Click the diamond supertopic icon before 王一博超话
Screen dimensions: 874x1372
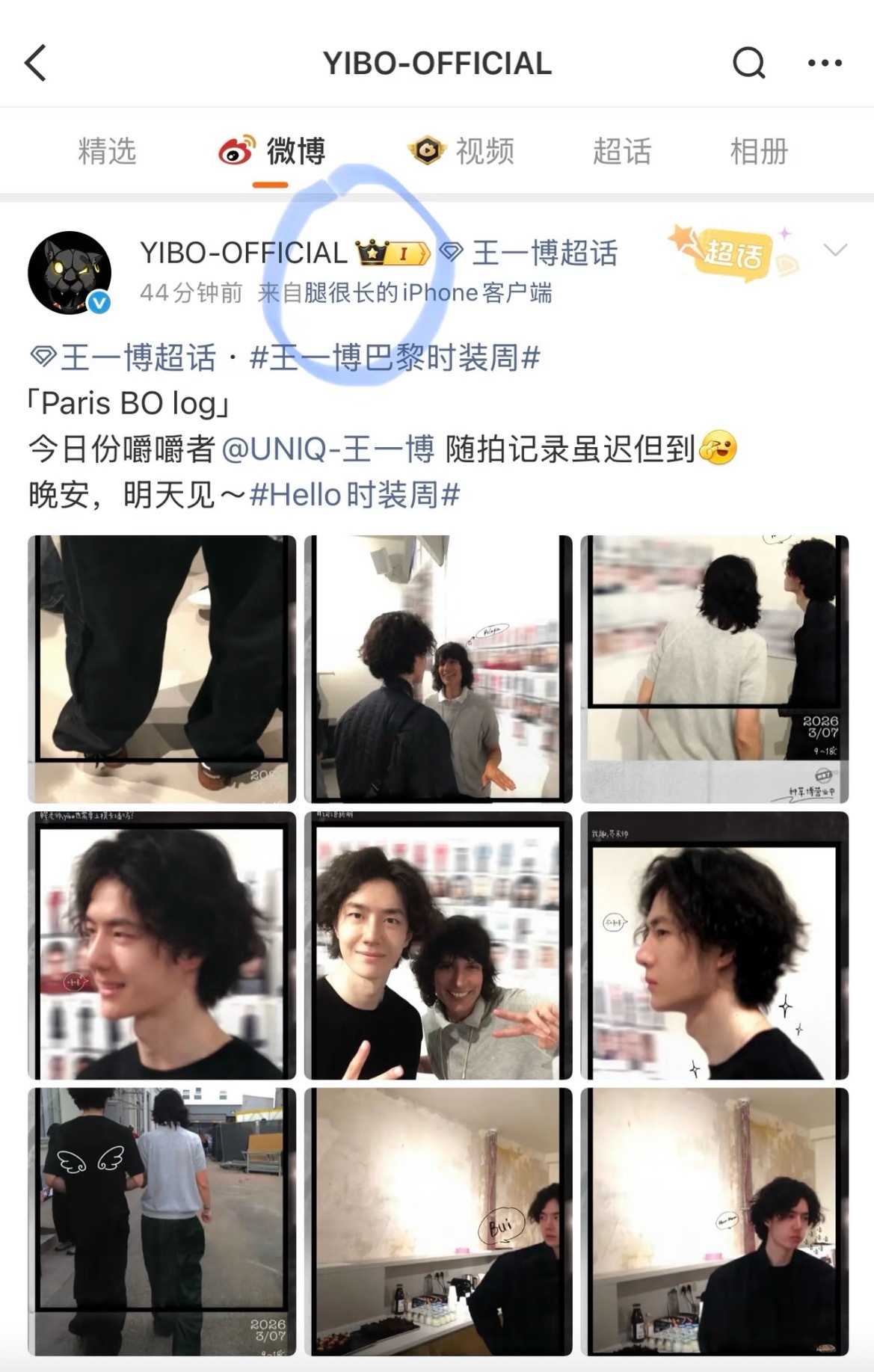[x=452, y=253]
